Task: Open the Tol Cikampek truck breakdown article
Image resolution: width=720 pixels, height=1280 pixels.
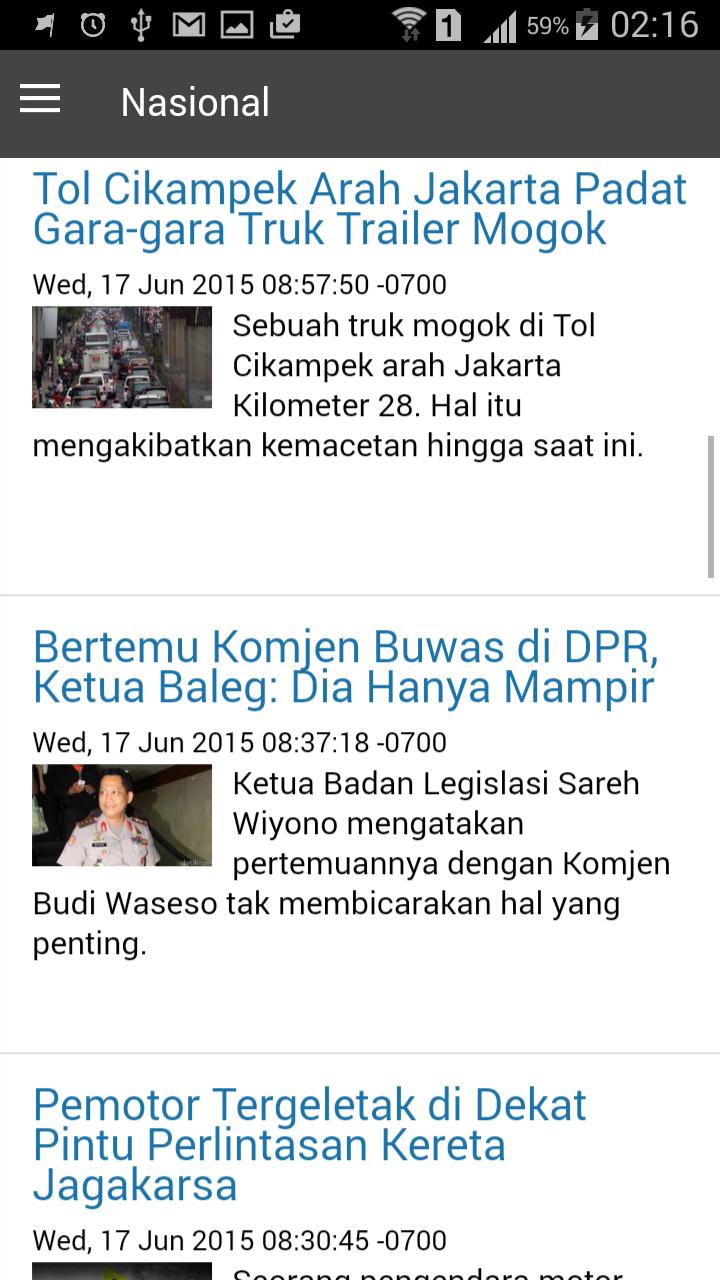Action: [x=360, y=210]
